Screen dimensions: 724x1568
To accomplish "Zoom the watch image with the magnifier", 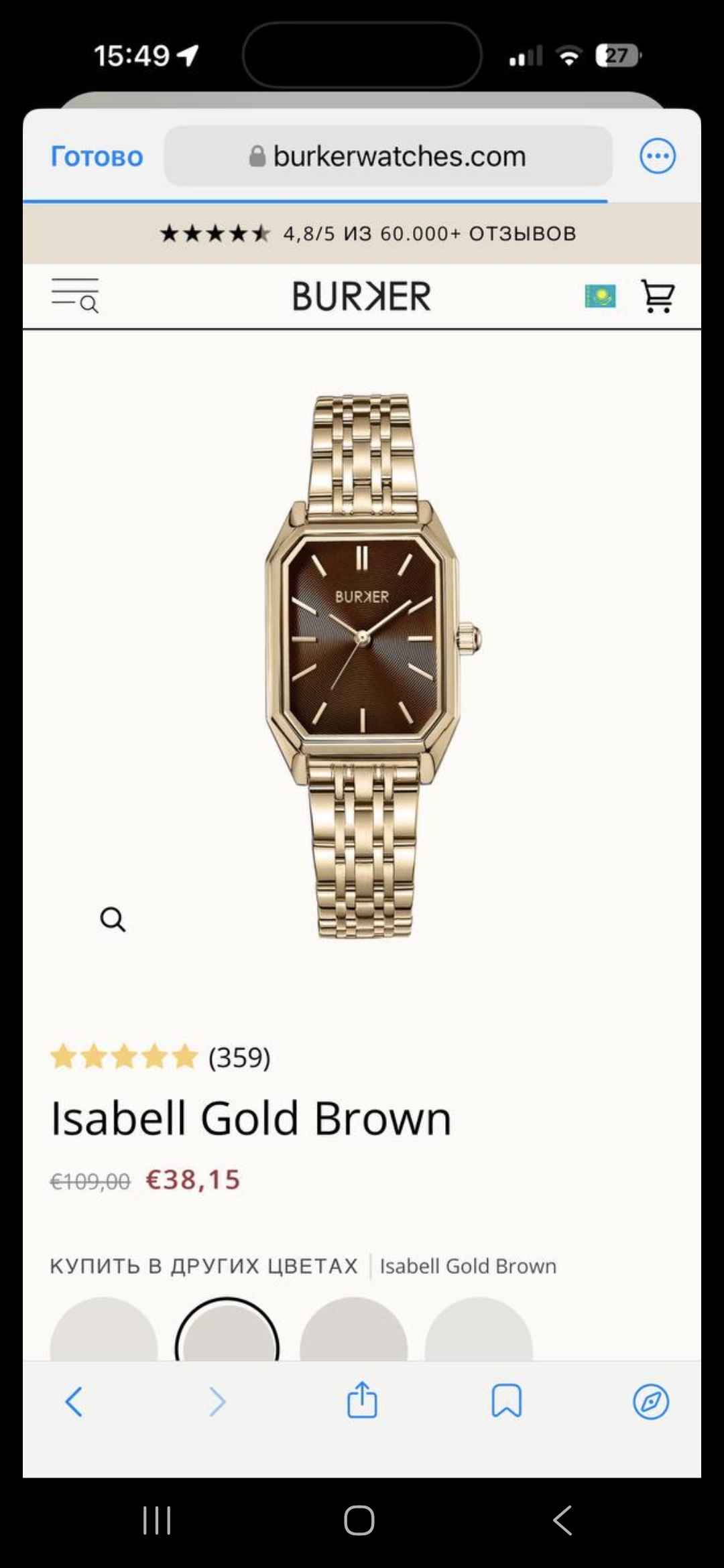I will point(113,919).
